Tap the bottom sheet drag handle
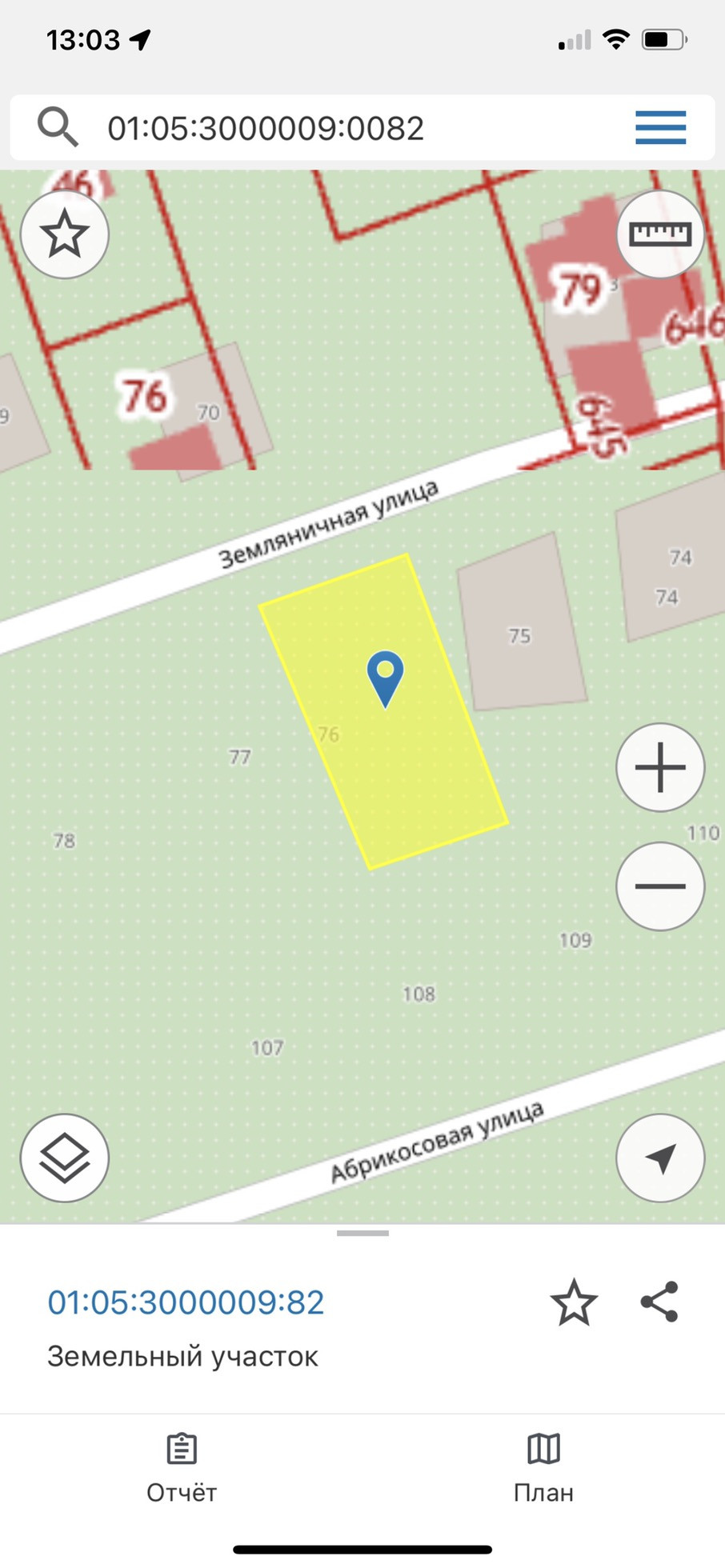Image resolution: width=725 pixels, height=1568 pixels. click(x=362, y=1234)
